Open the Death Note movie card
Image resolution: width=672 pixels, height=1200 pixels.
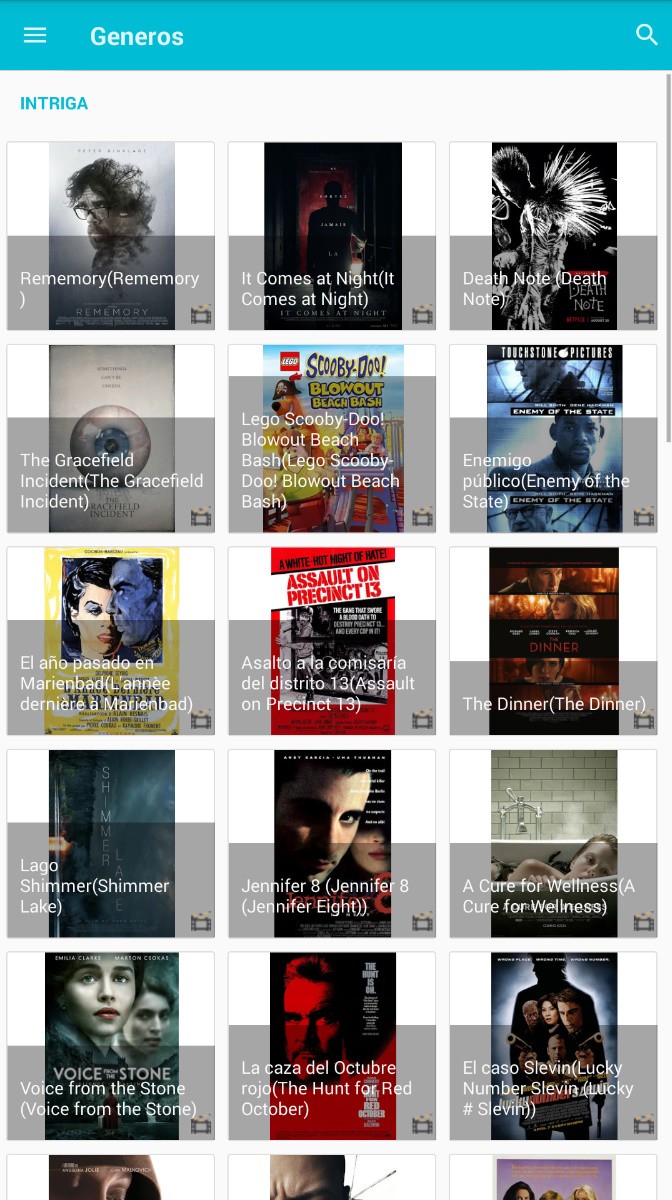click(553, 236)
